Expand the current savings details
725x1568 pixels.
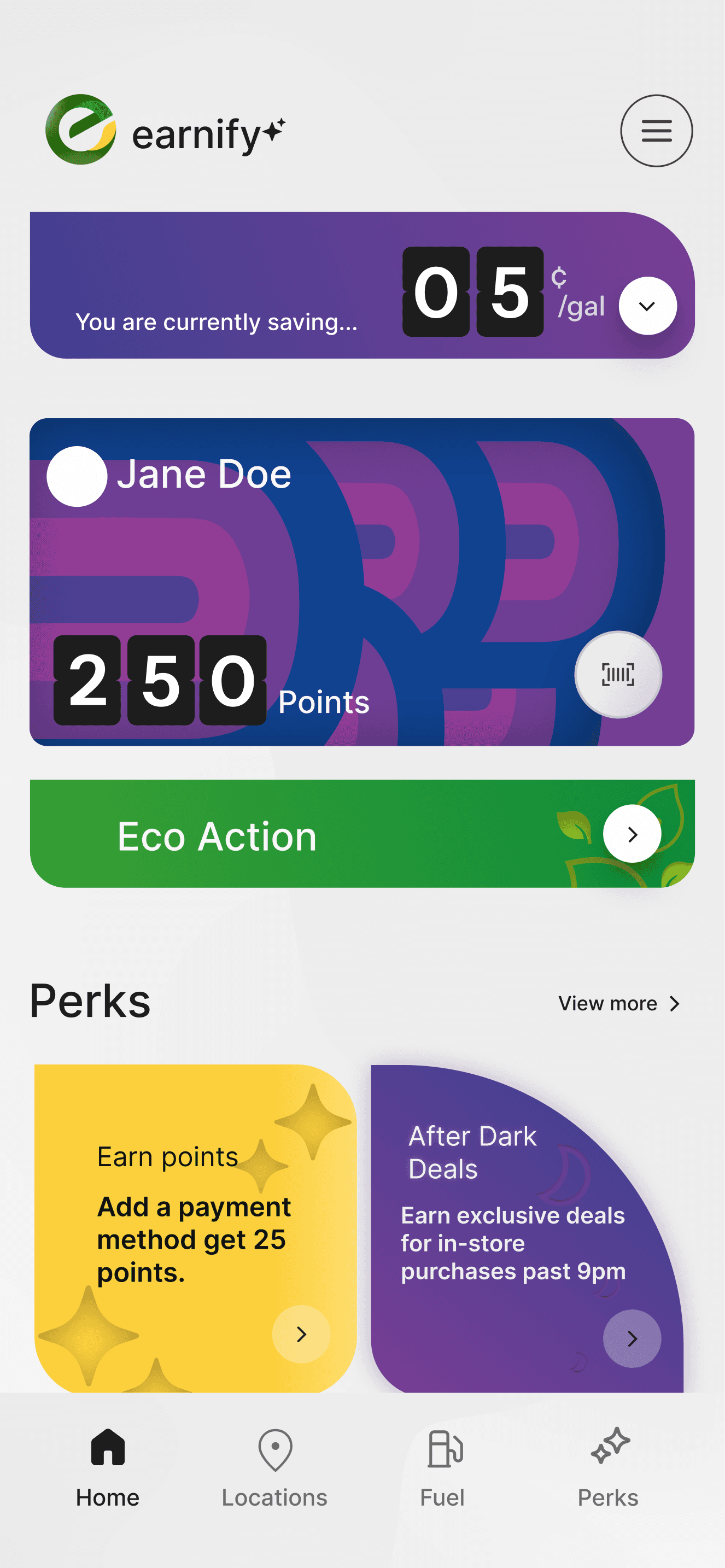tap(647, 306)
